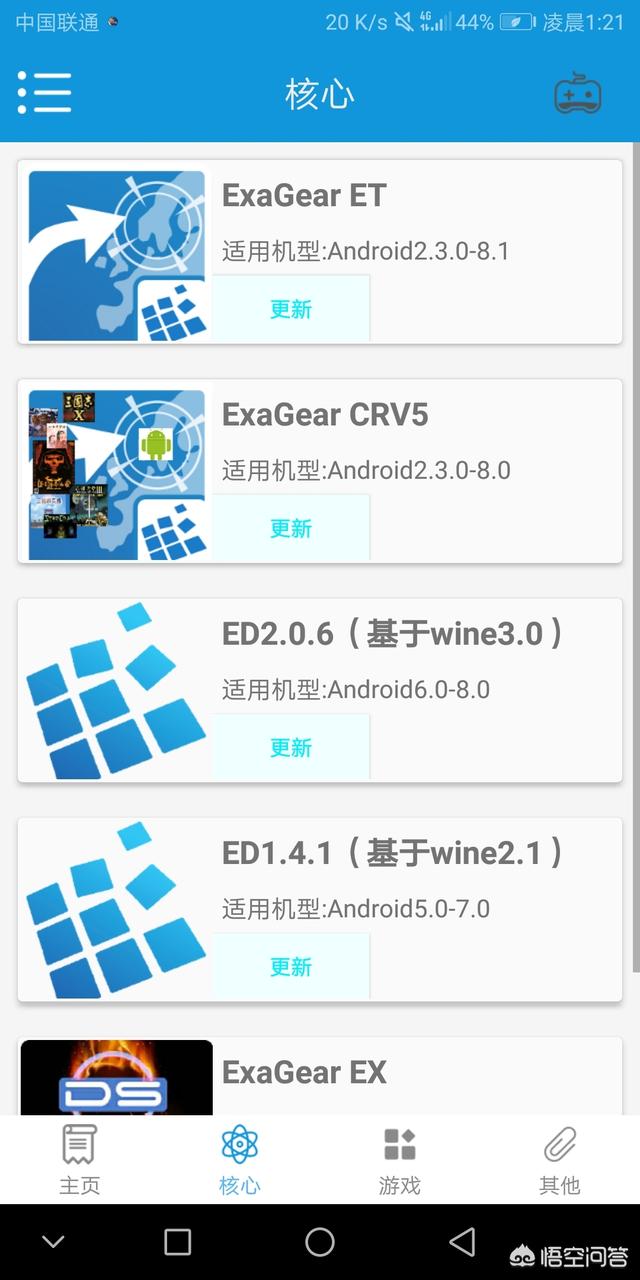Switch to the 游戏 tab
The image size is (640, 1280).
[x=400, y=1160]
